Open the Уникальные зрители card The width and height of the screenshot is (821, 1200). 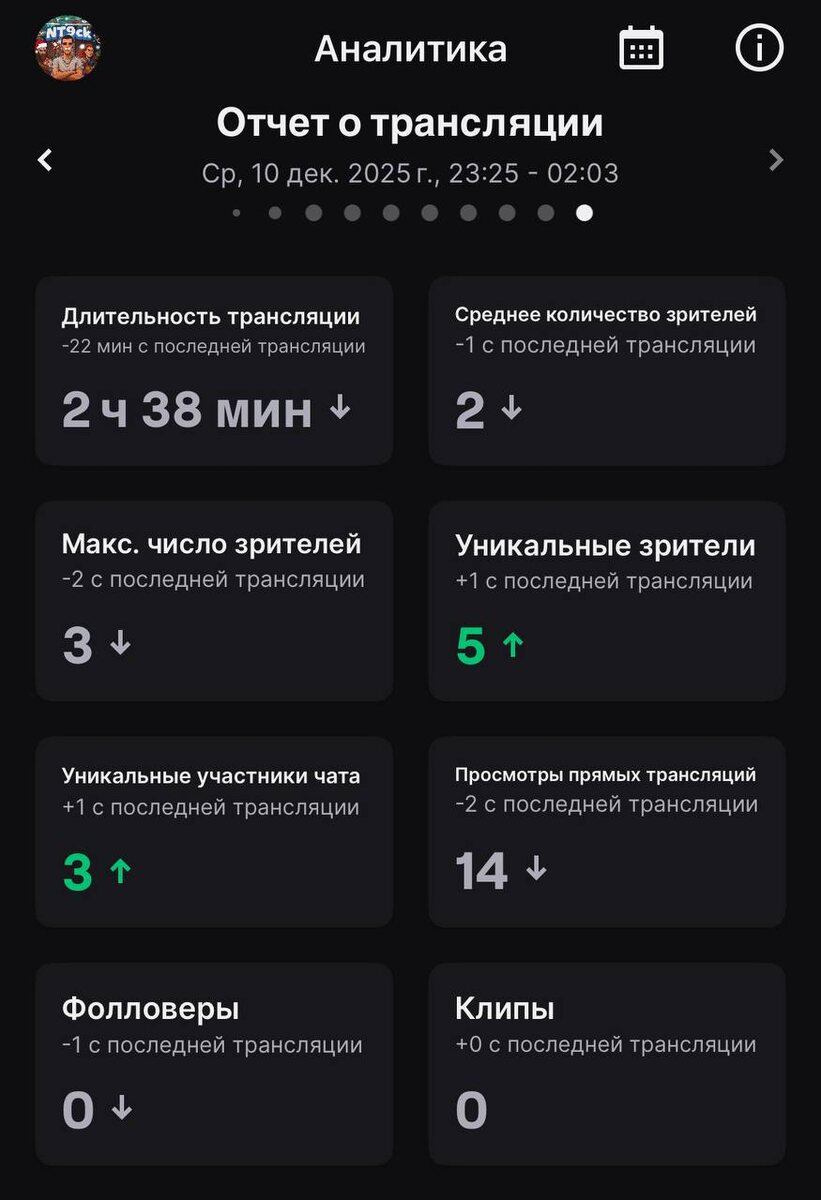[x=607, y=601]
